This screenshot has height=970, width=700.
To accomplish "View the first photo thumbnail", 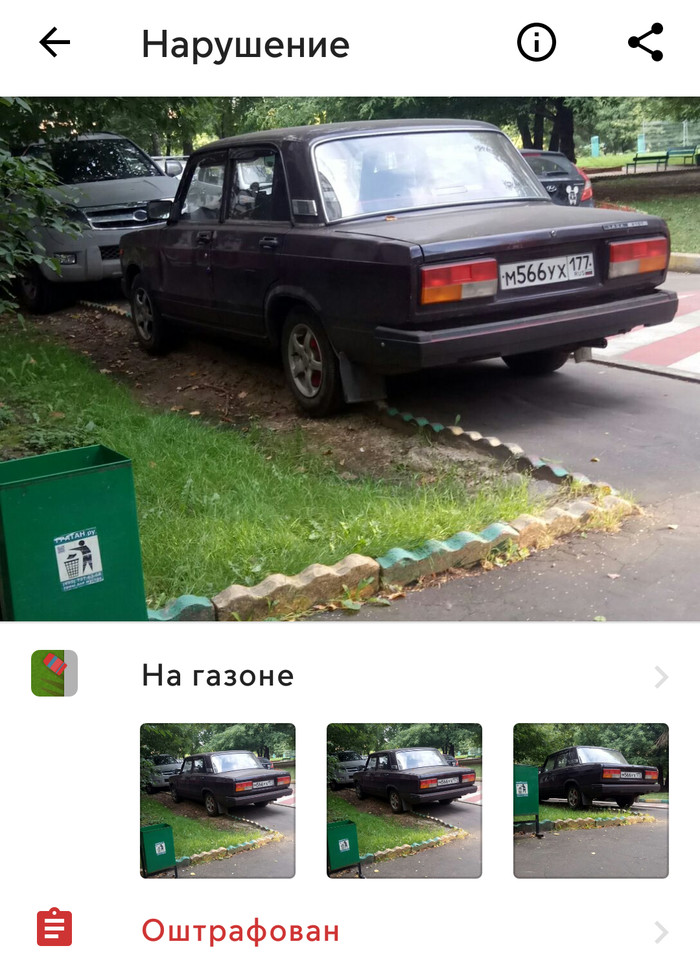I will [x=217, y=800].
